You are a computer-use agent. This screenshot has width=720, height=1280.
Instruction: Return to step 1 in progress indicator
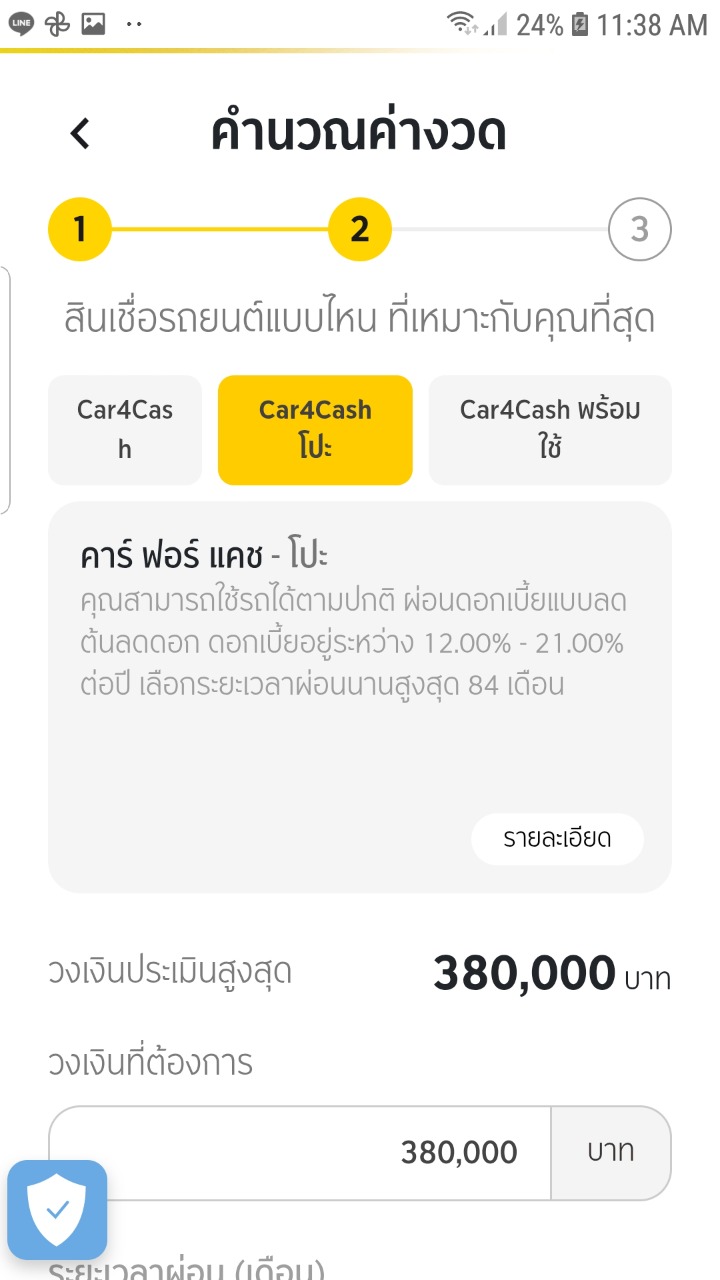(80, 230)
